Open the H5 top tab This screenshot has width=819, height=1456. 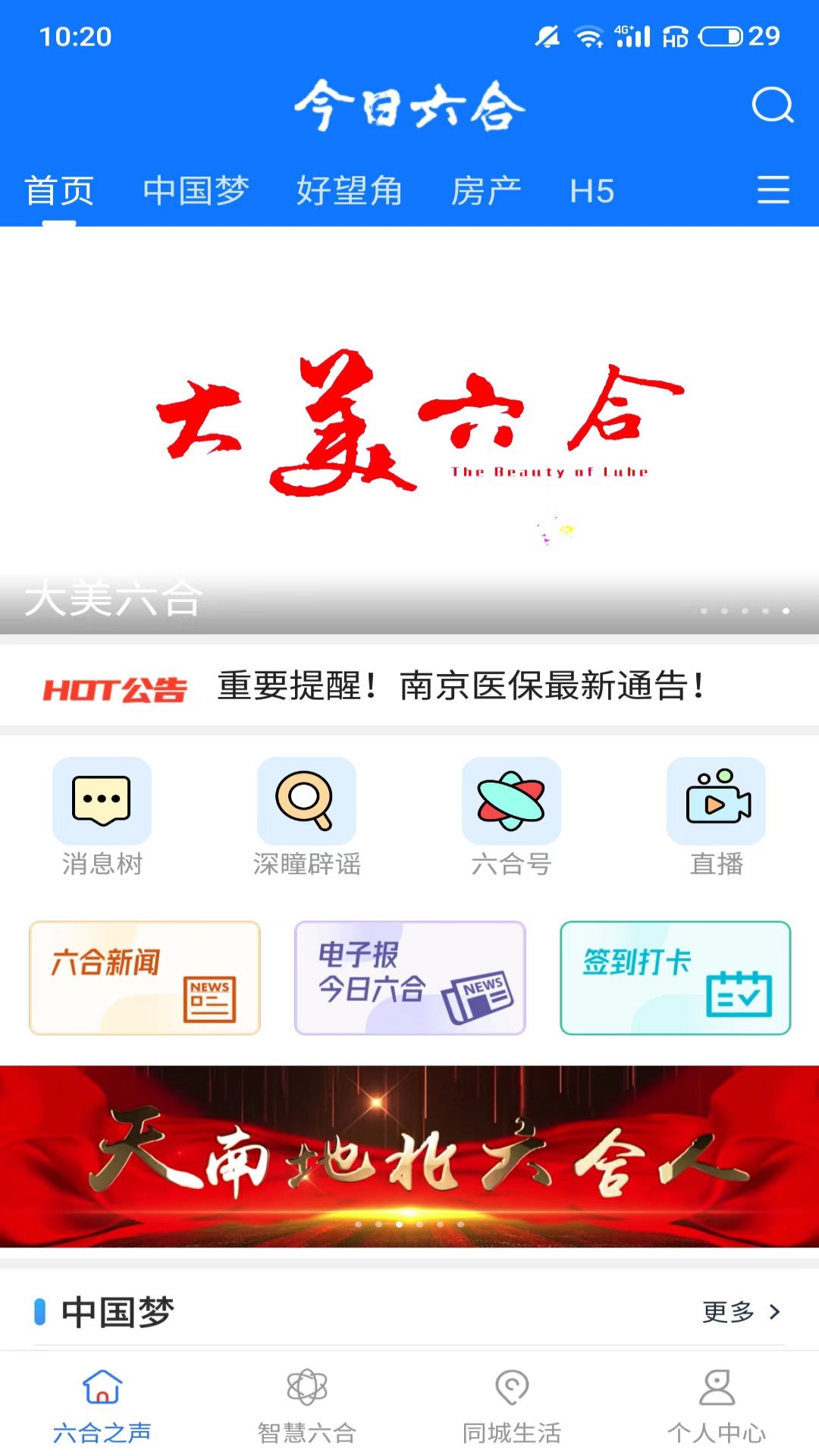pyautogui.click(x=591, y=191)
